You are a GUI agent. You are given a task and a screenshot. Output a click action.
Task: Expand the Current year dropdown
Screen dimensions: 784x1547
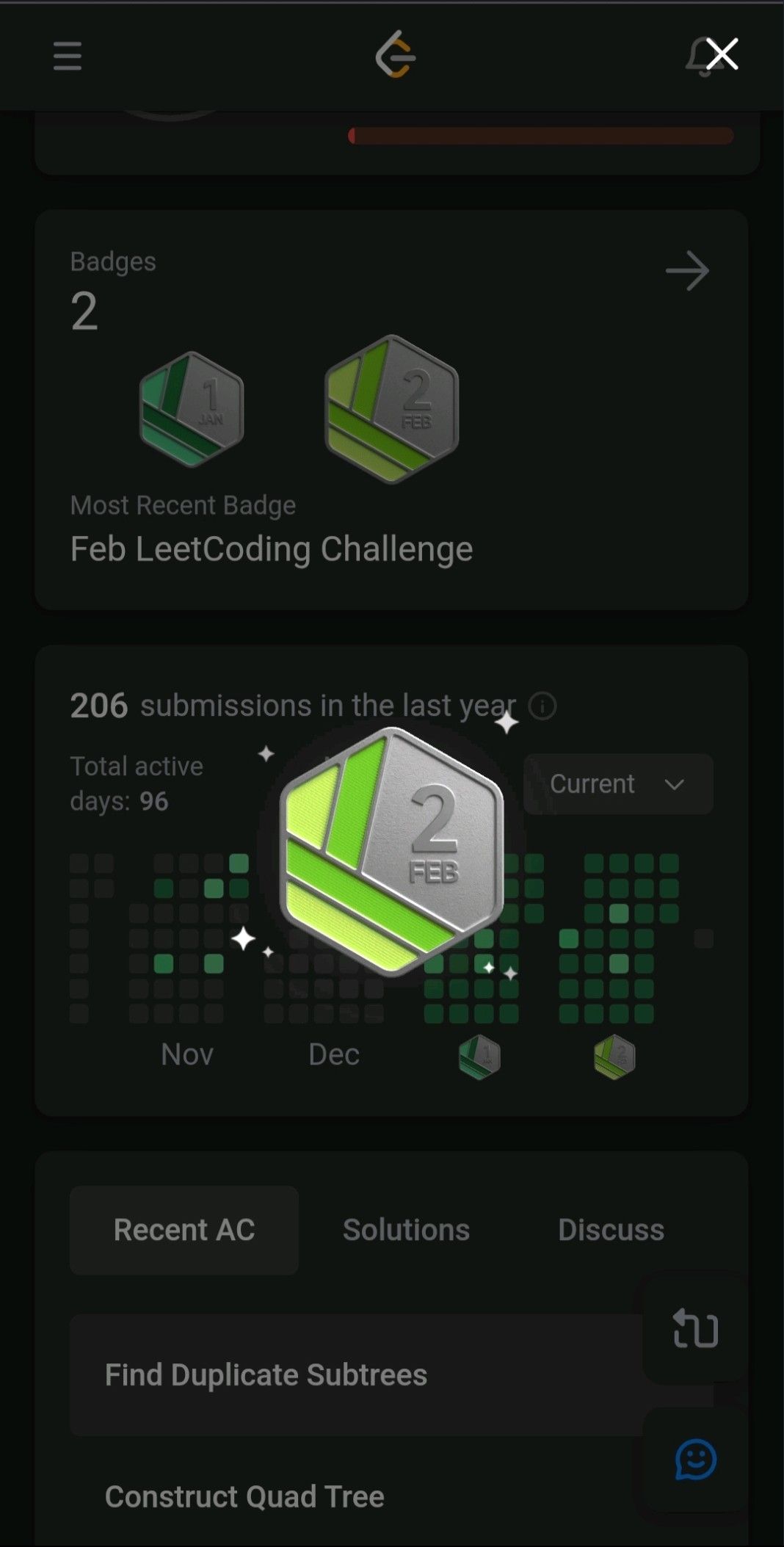618,784
